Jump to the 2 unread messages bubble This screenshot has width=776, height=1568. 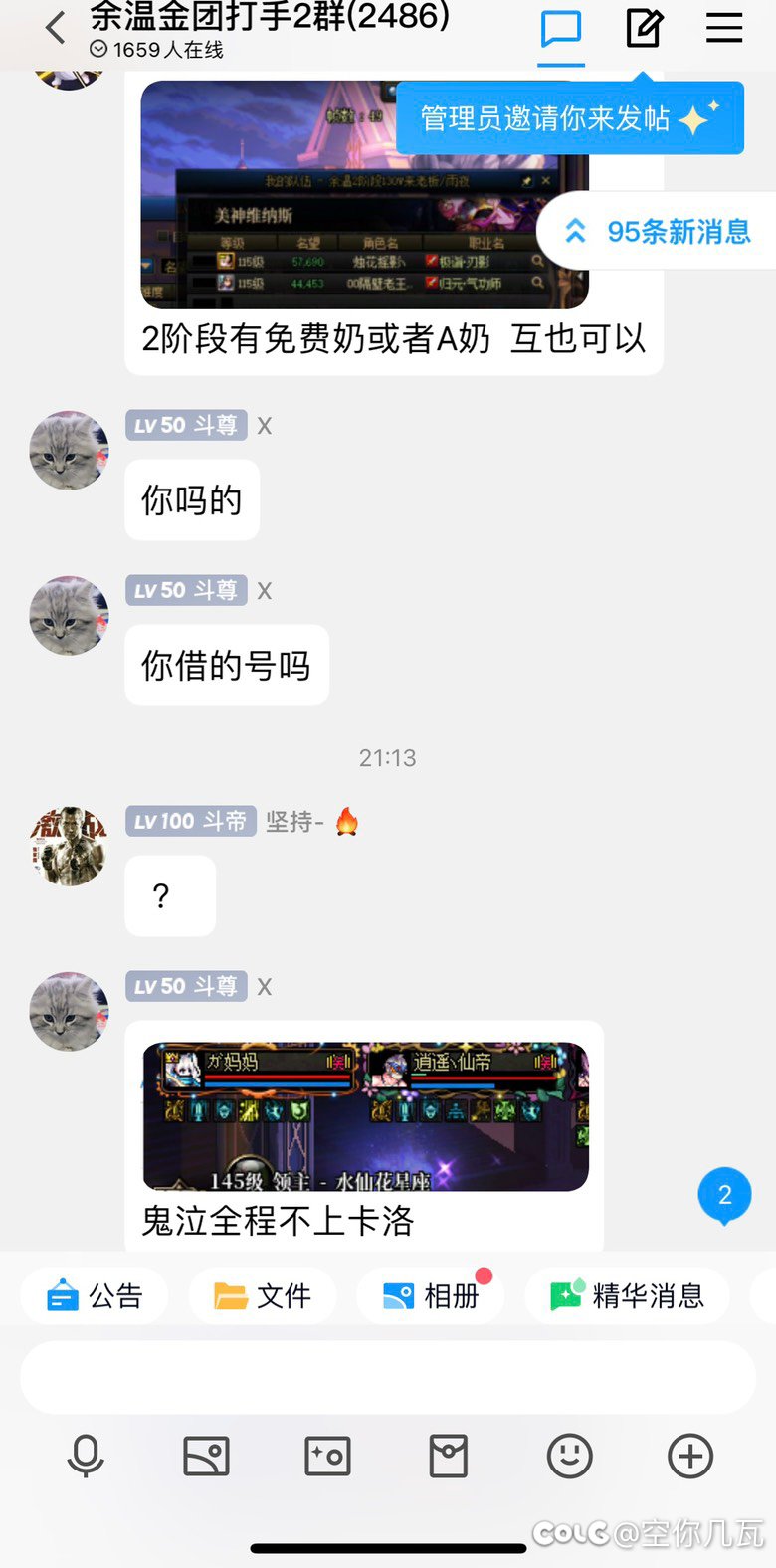pyautogui.click(x=724, y=1195)
